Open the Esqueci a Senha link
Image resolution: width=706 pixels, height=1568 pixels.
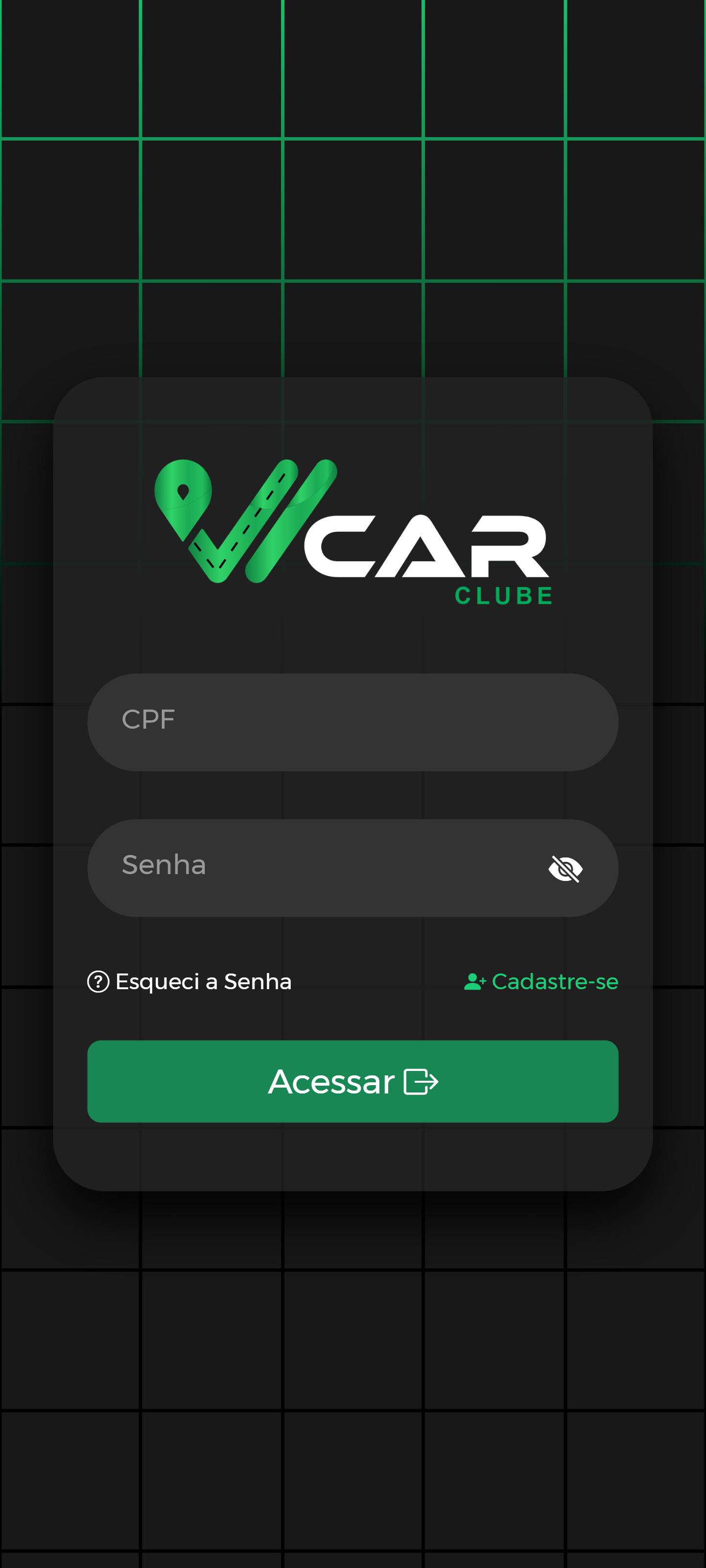tap(190, 981)
